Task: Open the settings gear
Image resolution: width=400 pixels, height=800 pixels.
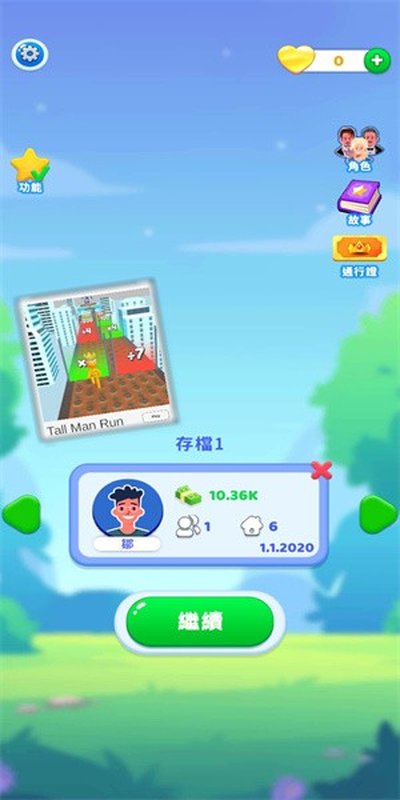Action: pos(30,55)
